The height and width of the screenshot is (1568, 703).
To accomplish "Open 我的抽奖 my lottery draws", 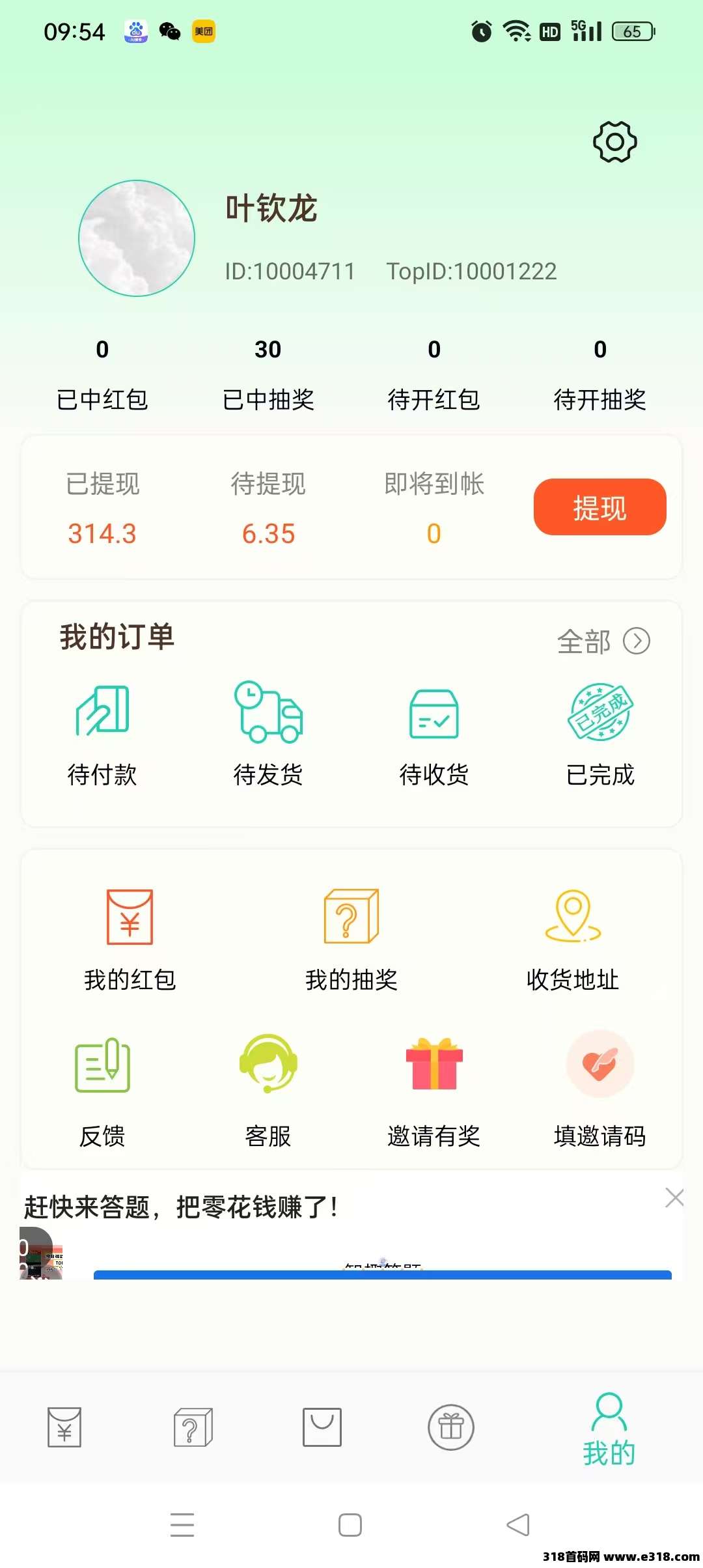I will pos(351,938).
